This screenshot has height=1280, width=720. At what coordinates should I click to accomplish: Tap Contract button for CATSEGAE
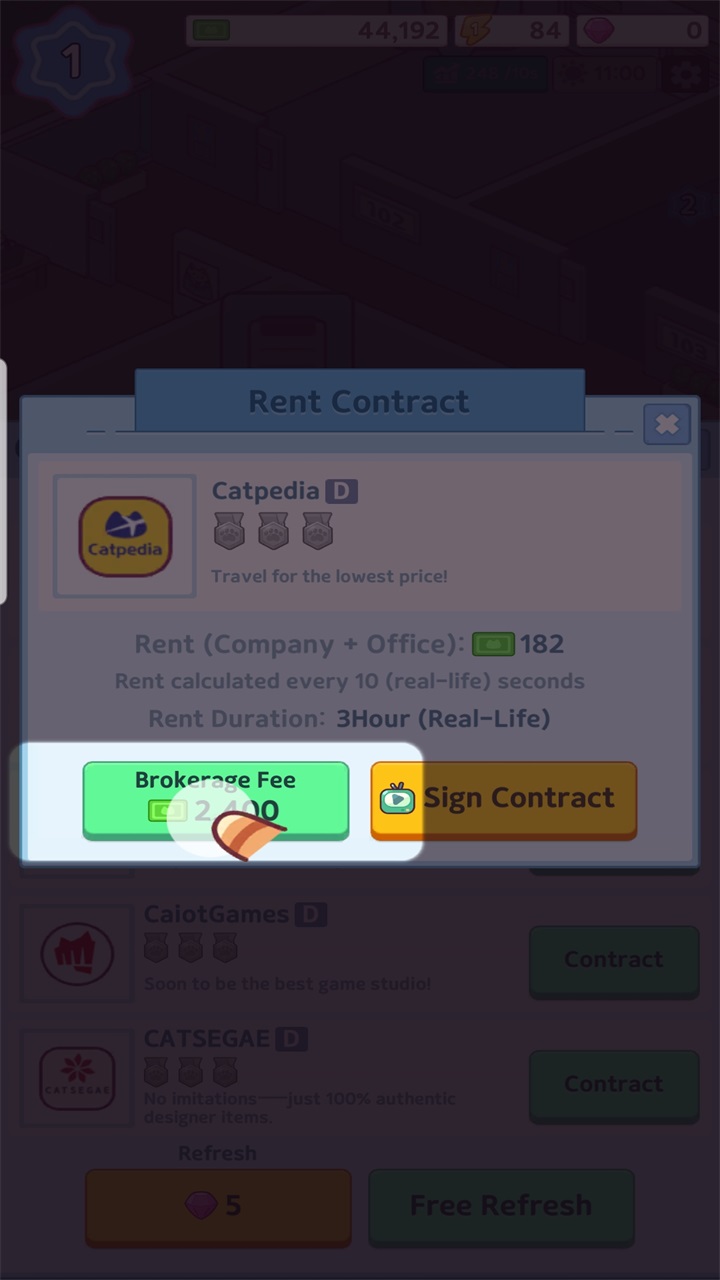tap(613, 1084)
